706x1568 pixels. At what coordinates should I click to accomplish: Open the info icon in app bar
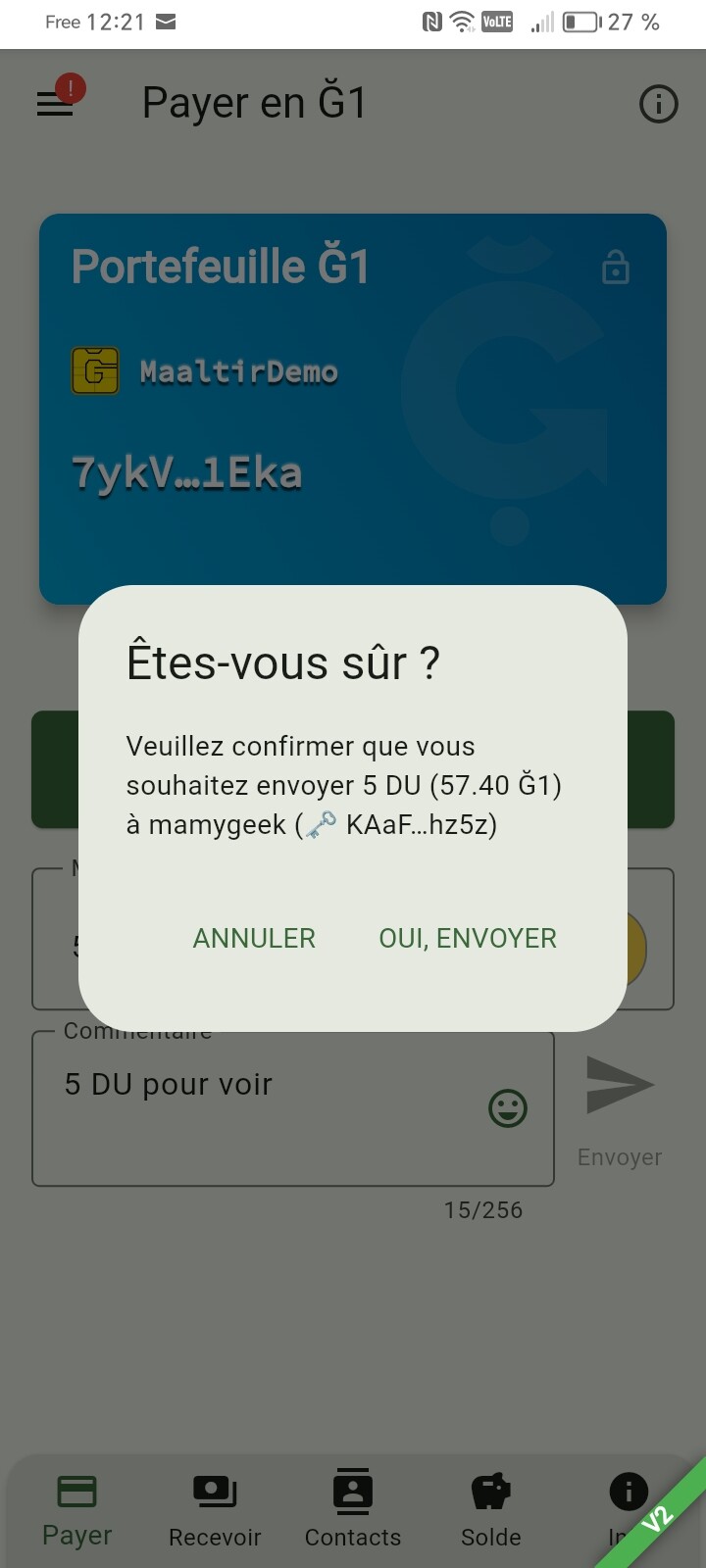[658, 103]
